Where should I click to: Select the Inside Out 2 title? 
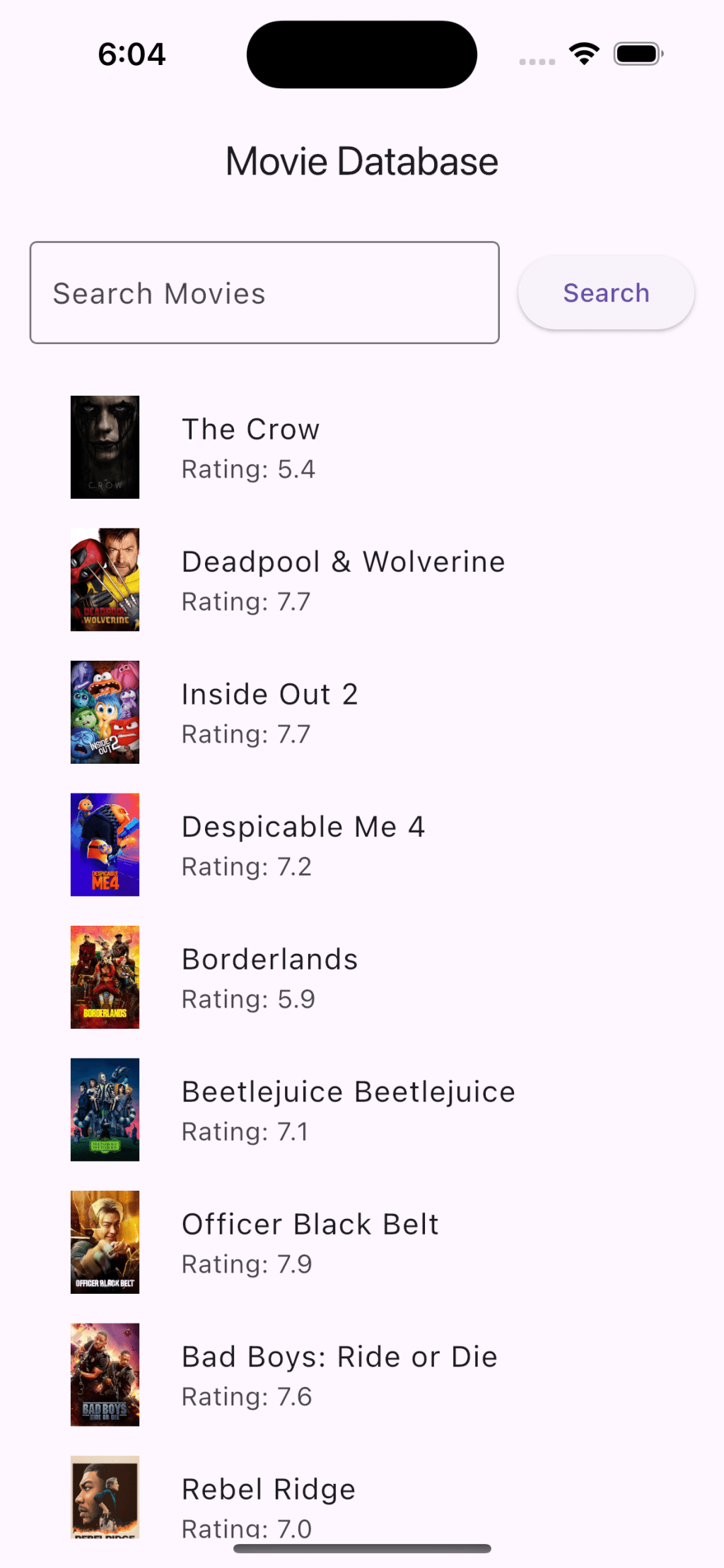(x=269, y=694)
